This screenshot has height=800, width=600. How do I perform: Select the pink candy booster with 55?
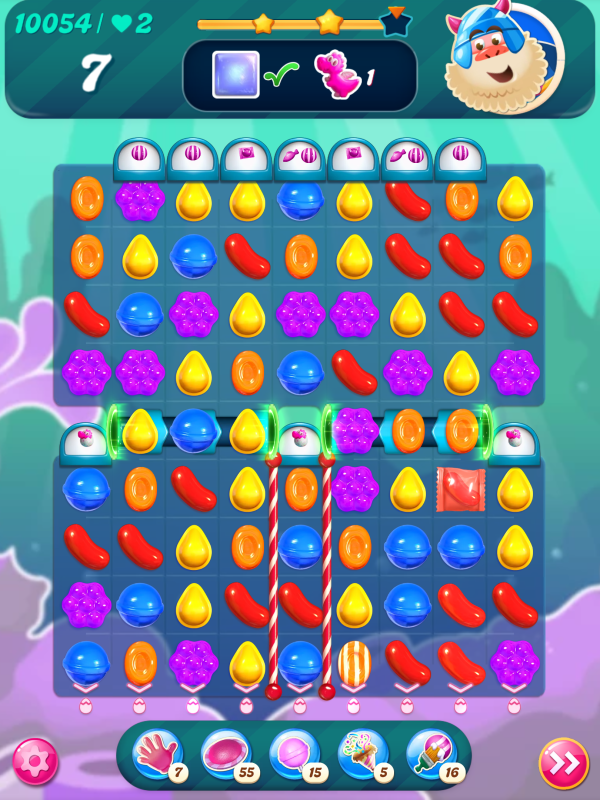point(225,755)
